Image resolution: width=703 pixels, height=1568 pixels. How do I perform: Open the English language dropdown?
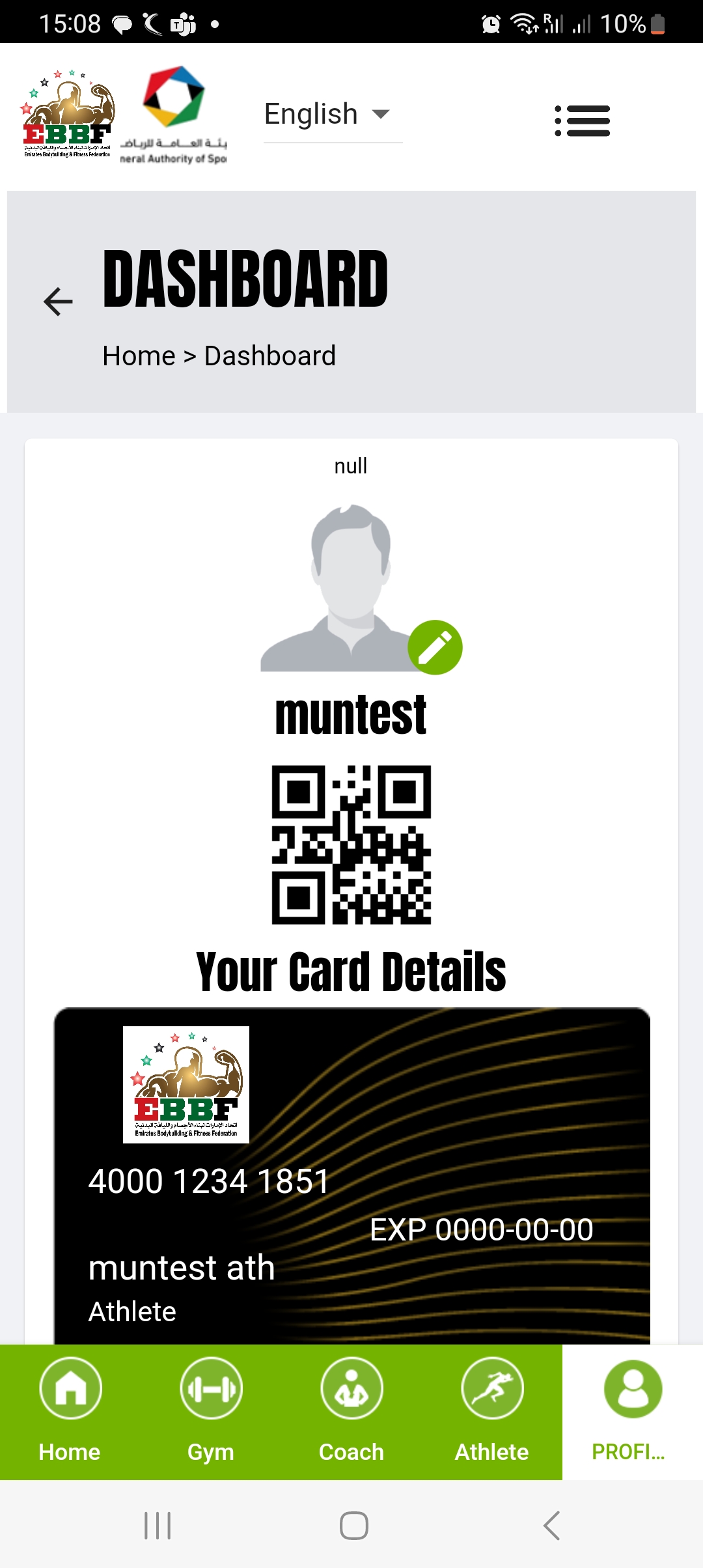click(x=333, y=115)
